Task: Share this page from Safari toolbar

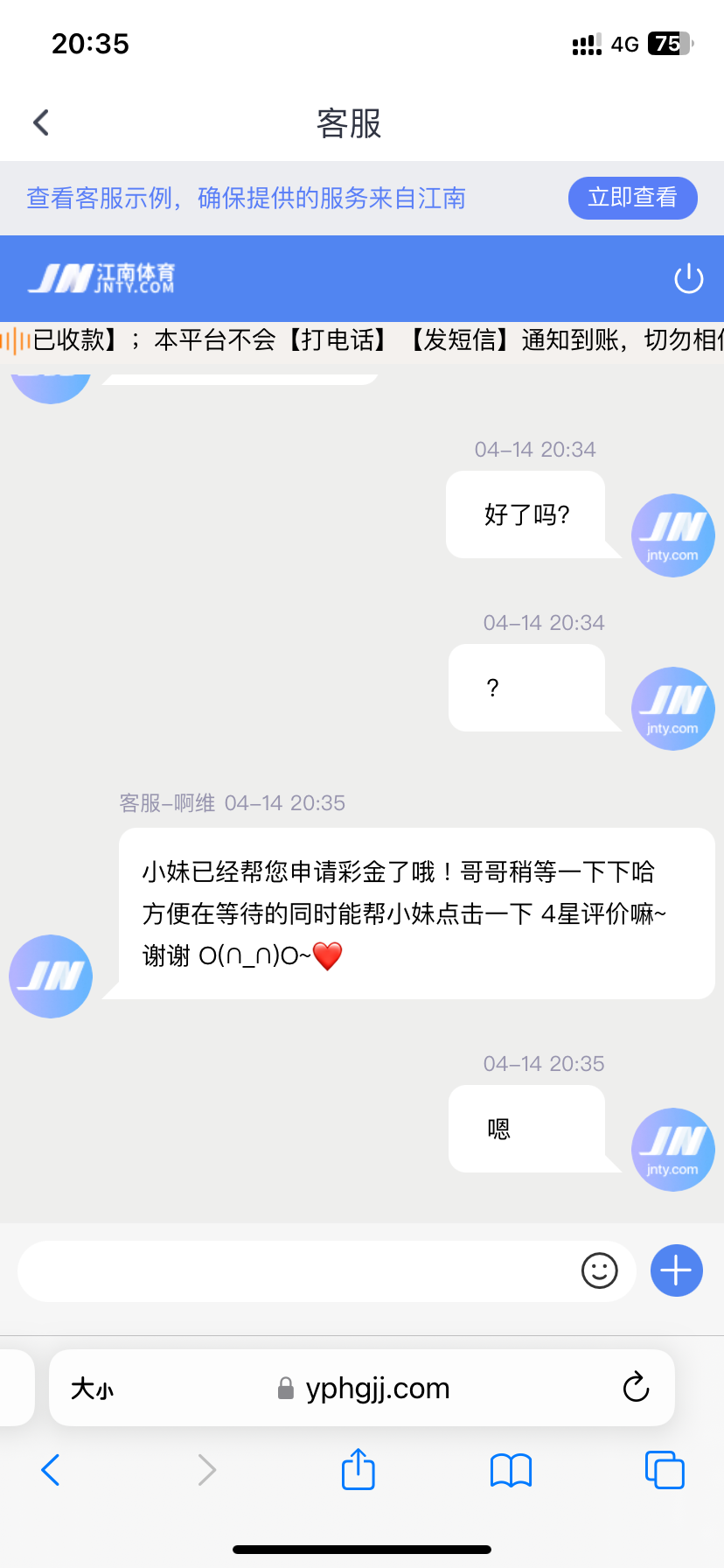Action: pos(358,1469)
